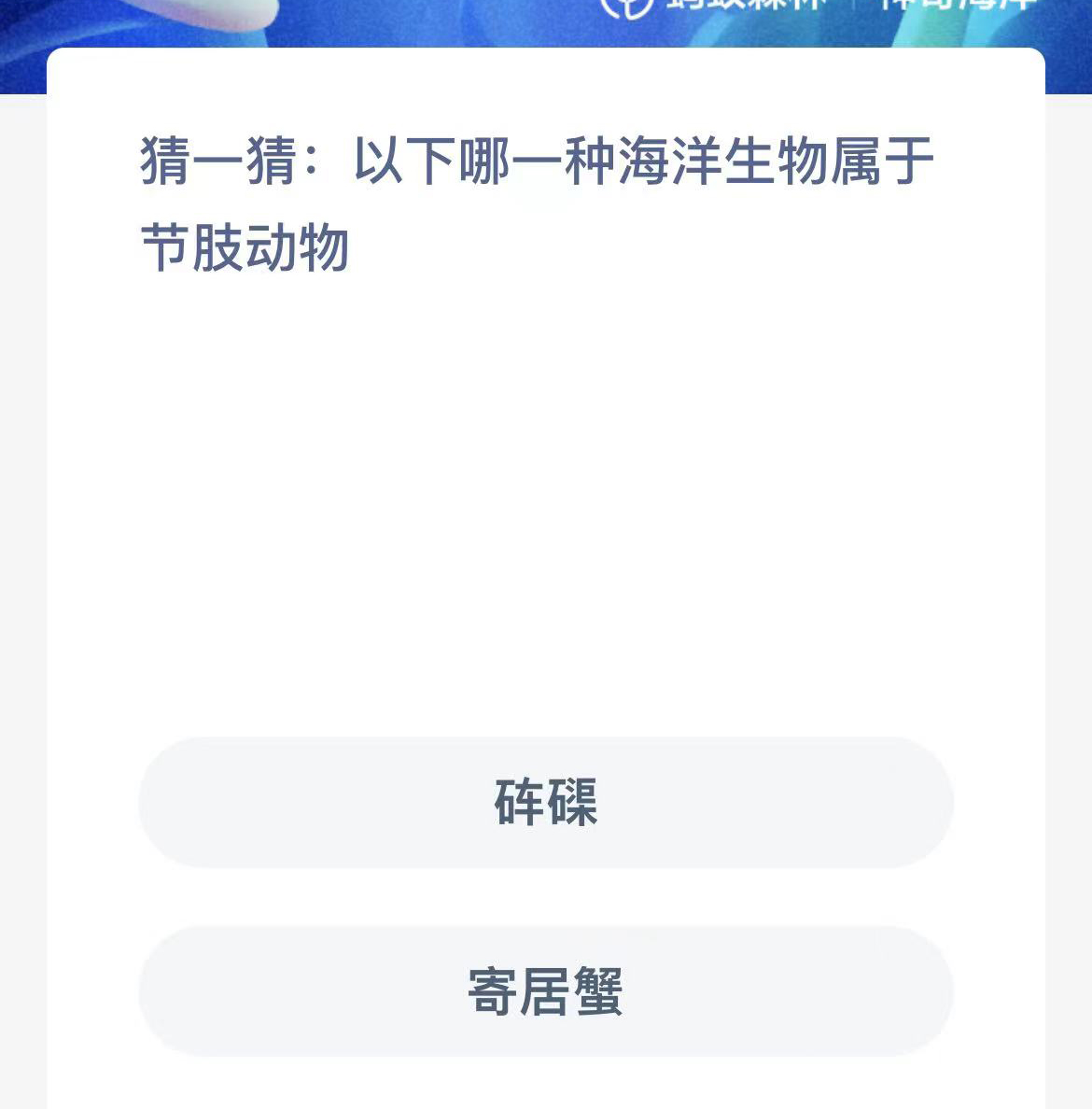The height and width of the screenshot is (1109, 1092).
Task: Click the white quiz card area
Action: (x=546, y=513)
